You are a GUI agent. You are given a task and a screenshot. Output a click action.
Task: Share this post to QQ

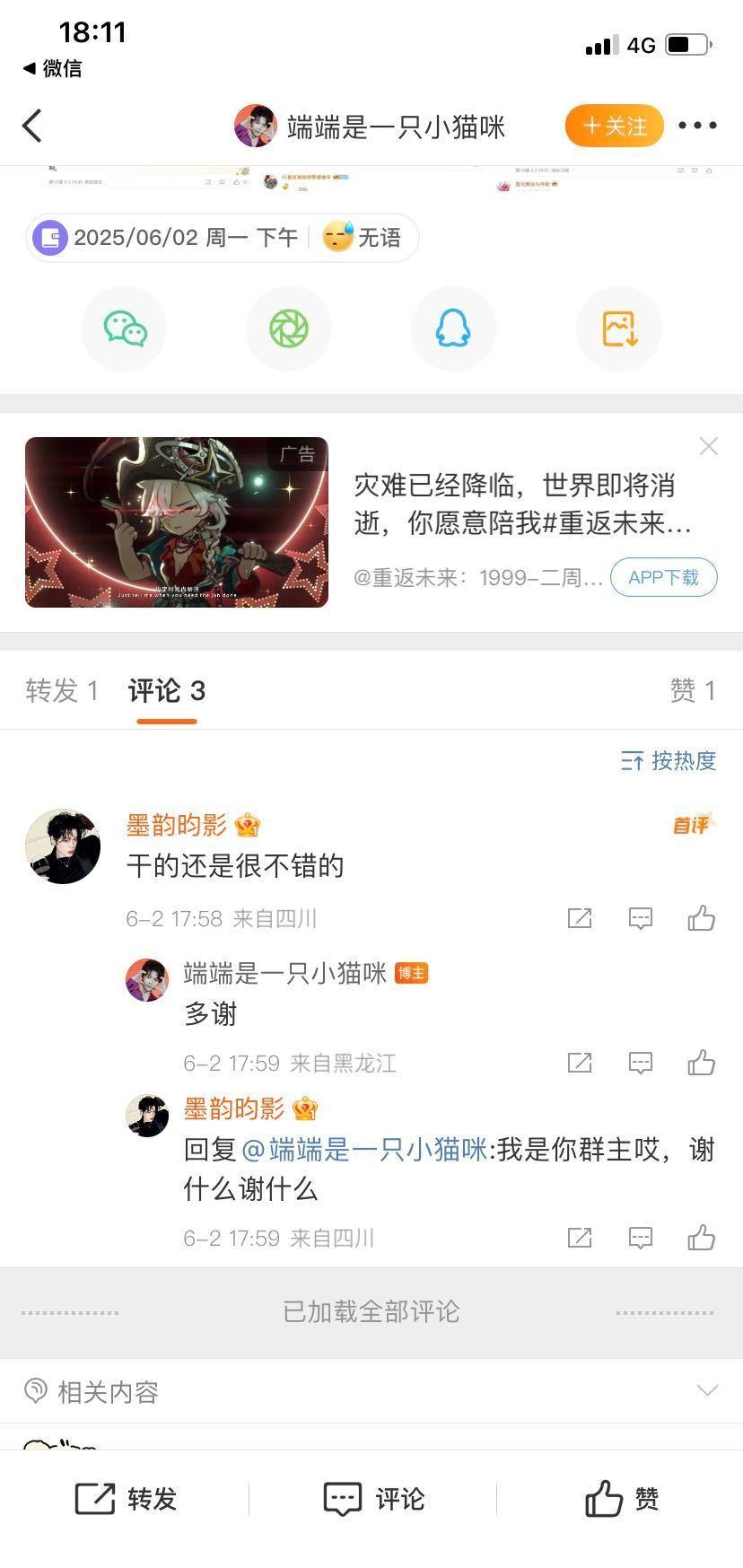(x=453, y=328)
